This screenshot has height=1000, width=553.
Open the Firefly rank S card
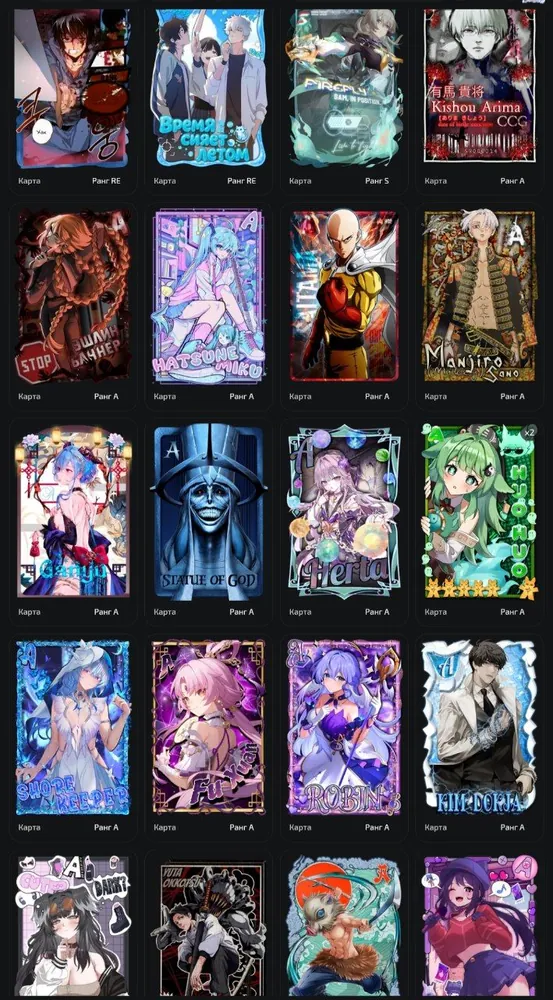point(344,87)
